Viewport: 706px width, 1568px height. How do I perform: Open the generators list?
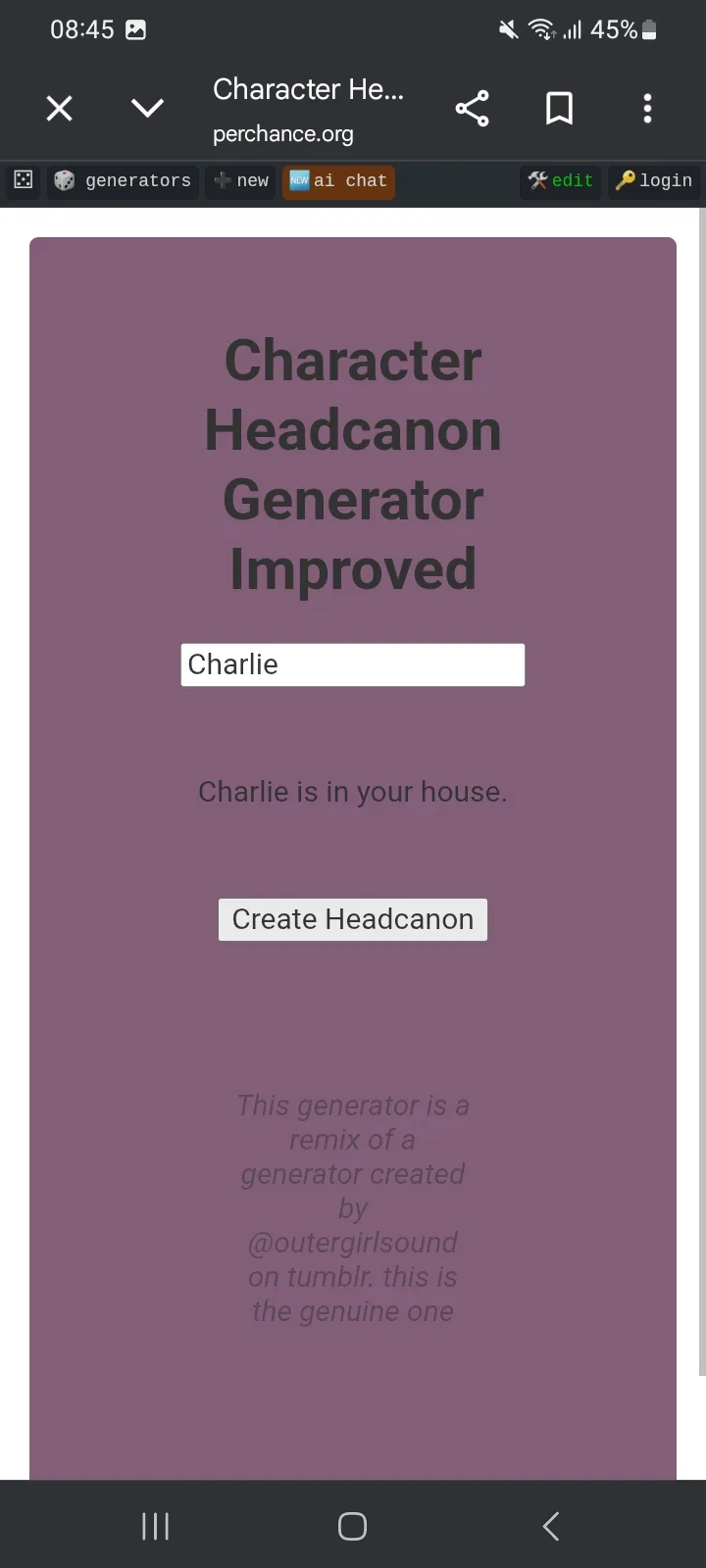(x=124, y=181)
